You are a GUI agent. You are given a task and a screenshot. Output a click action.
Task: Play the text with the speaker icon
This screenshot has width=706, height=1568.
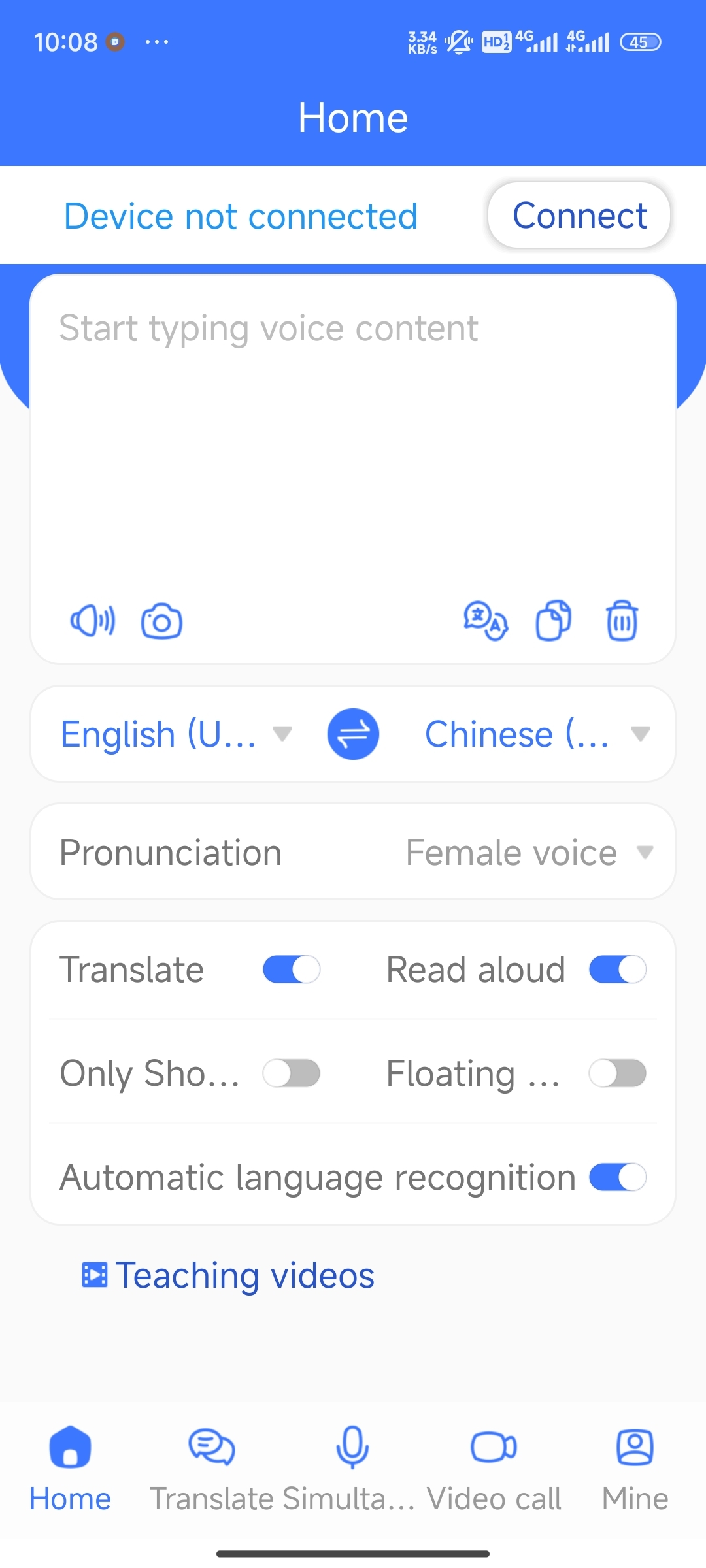click(93, 621)
